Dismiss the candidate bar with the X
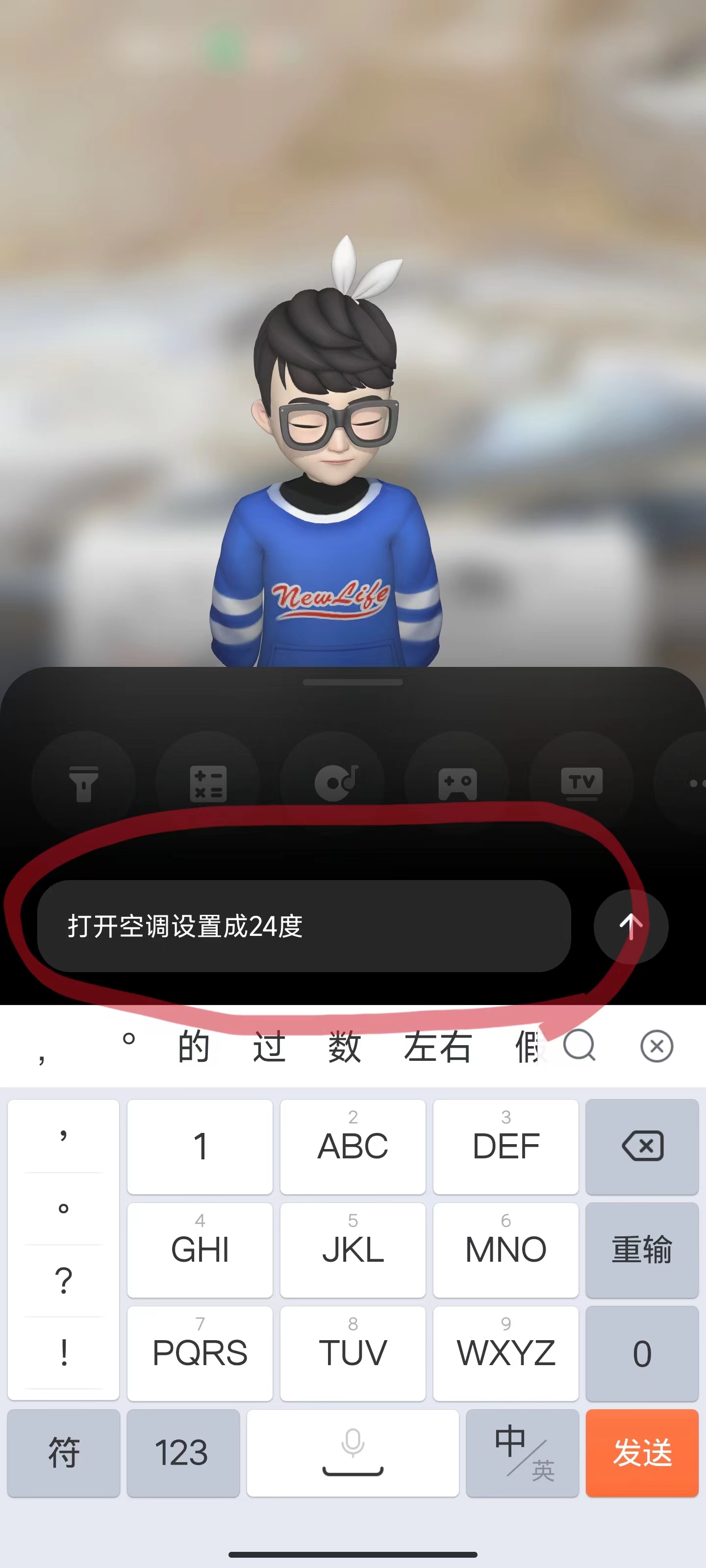 point(656,1046)
